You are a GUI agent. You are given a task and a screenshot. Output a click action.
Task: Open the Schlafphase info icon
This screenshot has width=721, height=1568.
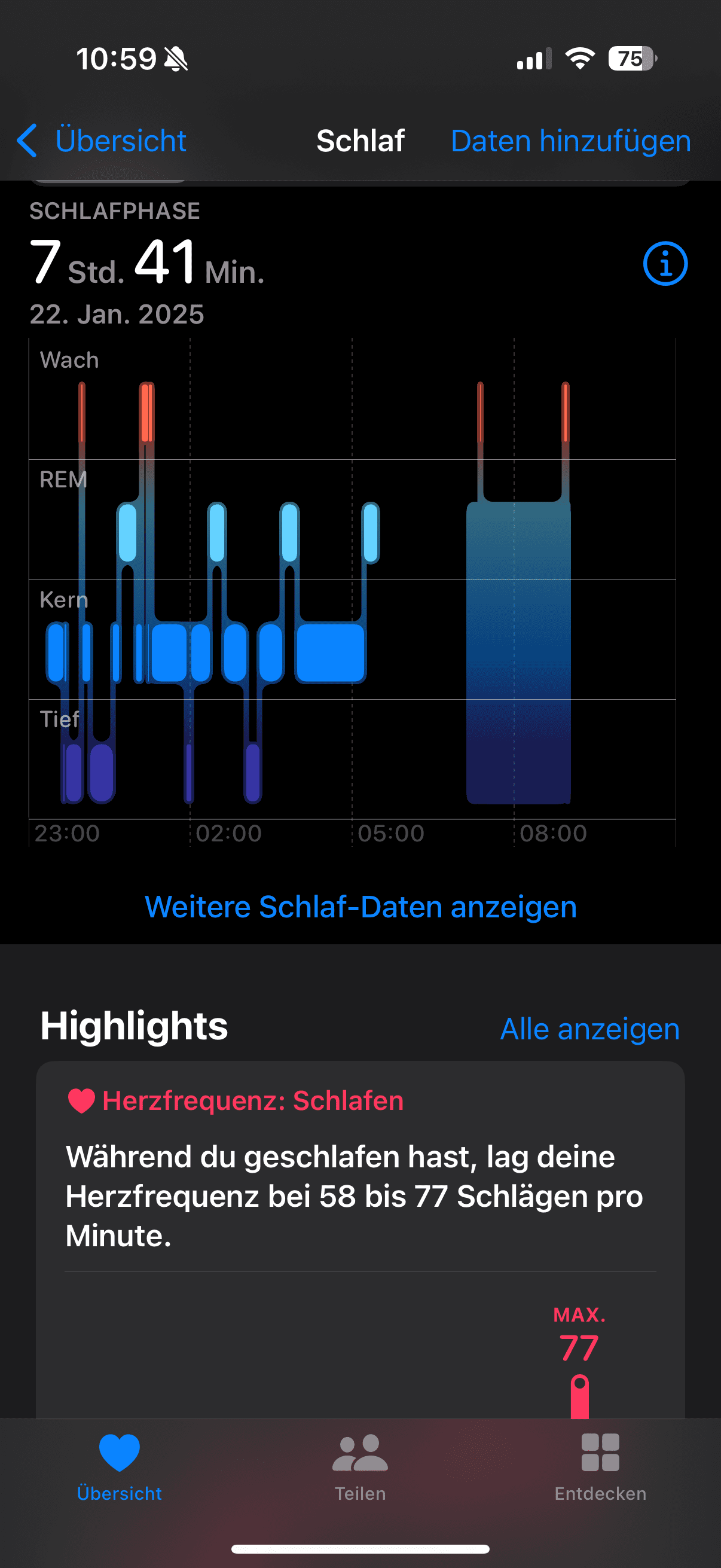click(x=665, y=264)
